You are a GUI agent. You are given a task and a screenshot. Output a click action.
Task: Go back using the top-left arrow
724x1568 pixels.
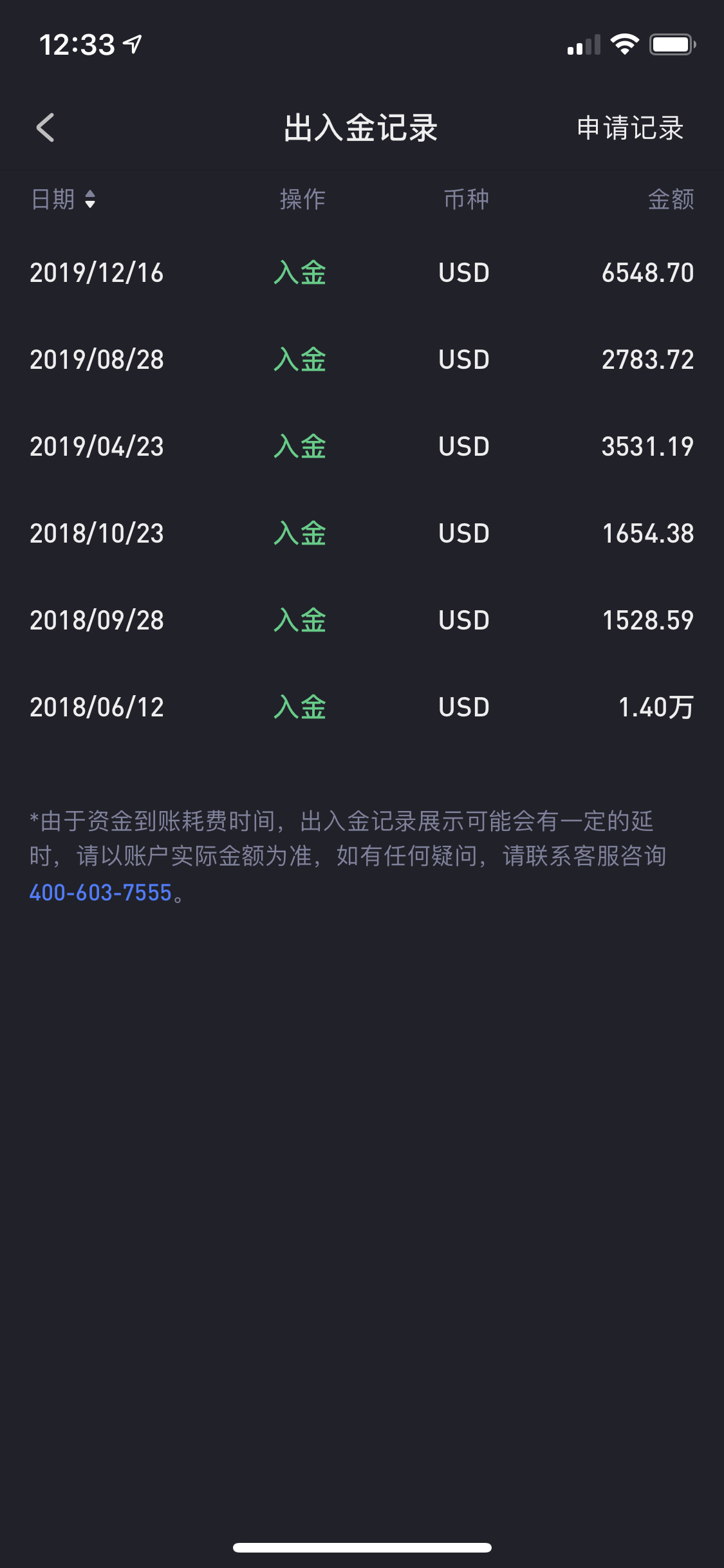[x=45, y=127]
